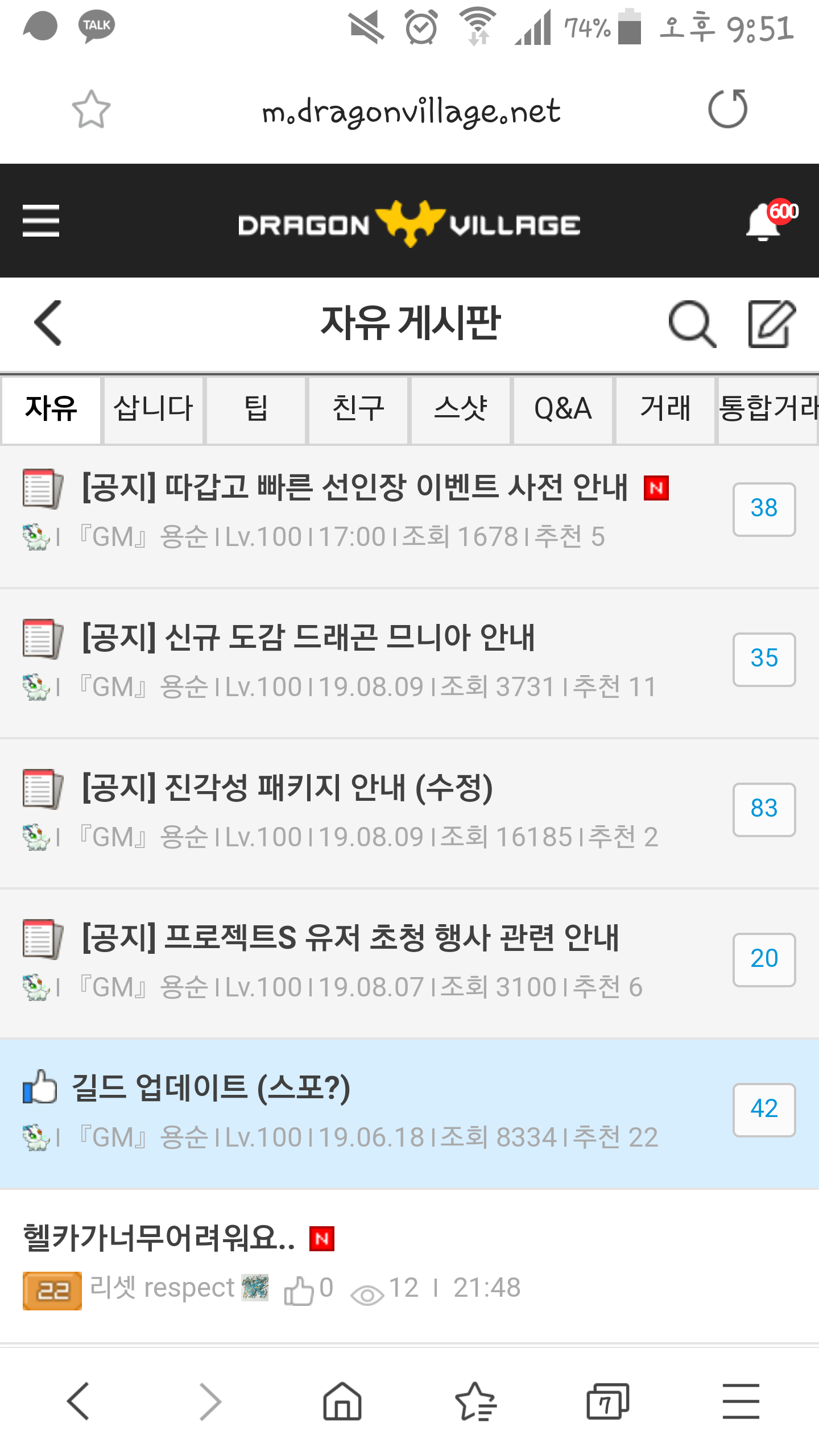Image resolution: width=819 pixels, height=1456 pixels.
Task: Open notice 따갑고 빠른 선인장 이벤트 사전 안내
Action: point(355,488)
